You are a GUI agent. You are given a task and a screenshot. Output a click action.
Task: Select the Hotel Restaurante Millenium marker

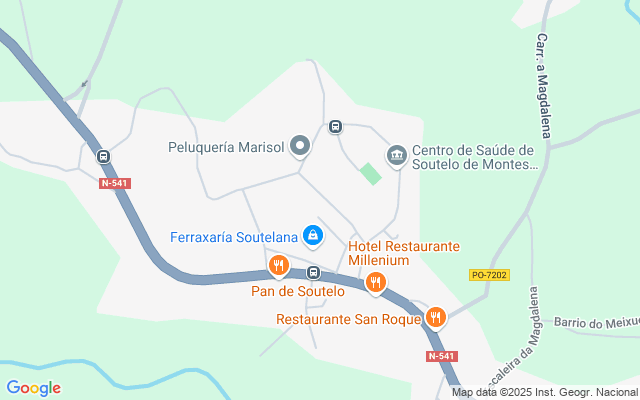376,283
